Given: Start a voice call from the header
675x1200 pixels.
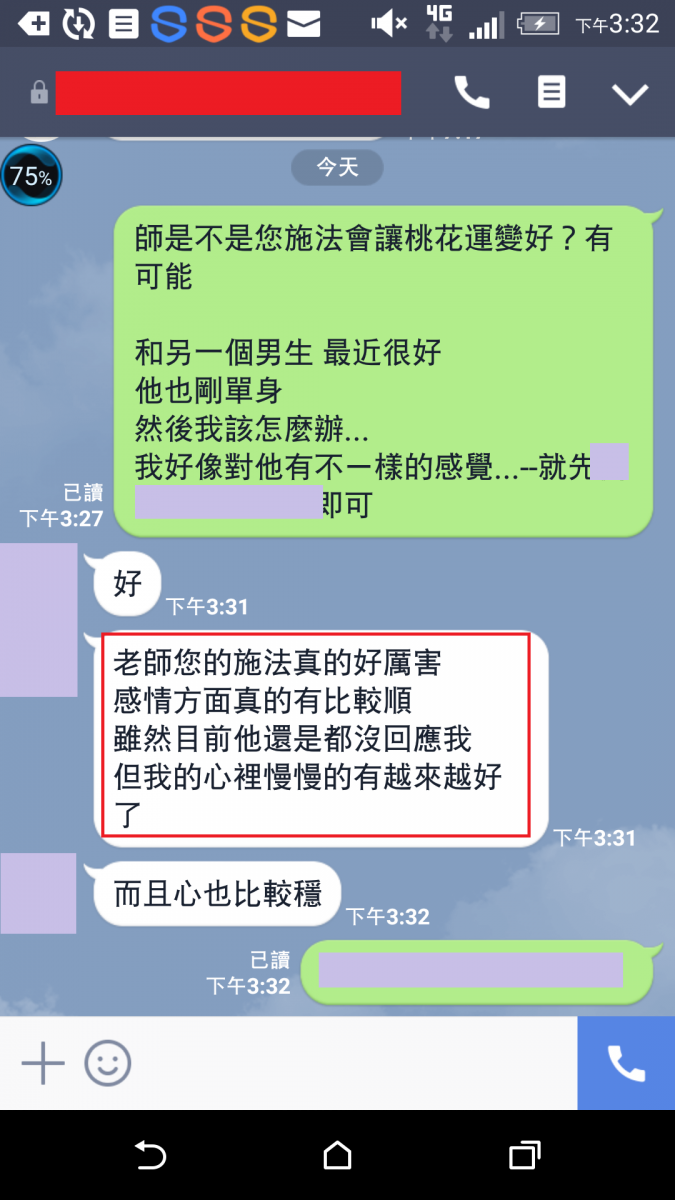Looking at the screenshot, I should [472, 93].
